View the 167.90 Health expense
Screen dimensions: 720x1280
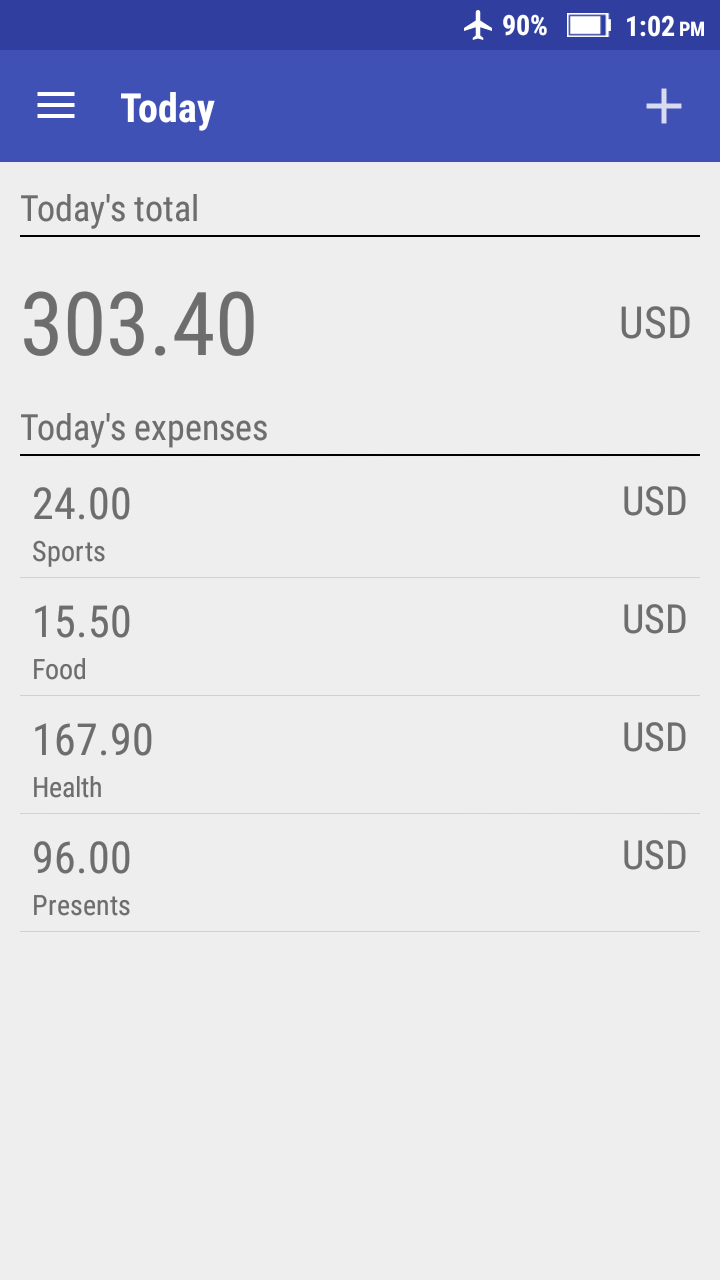360,756
